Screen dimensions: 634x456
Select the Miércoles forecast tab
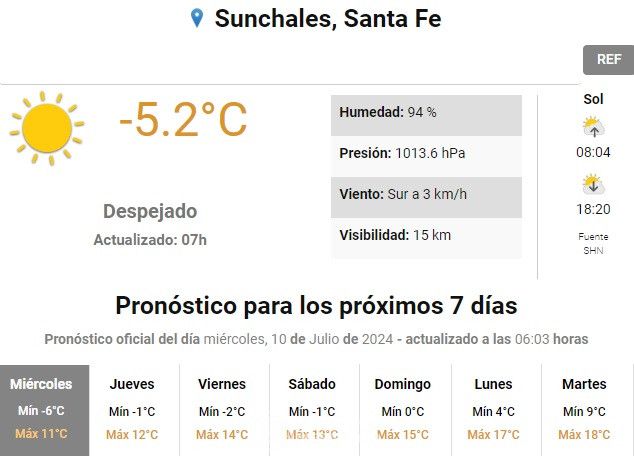click(x=44, y=409)
